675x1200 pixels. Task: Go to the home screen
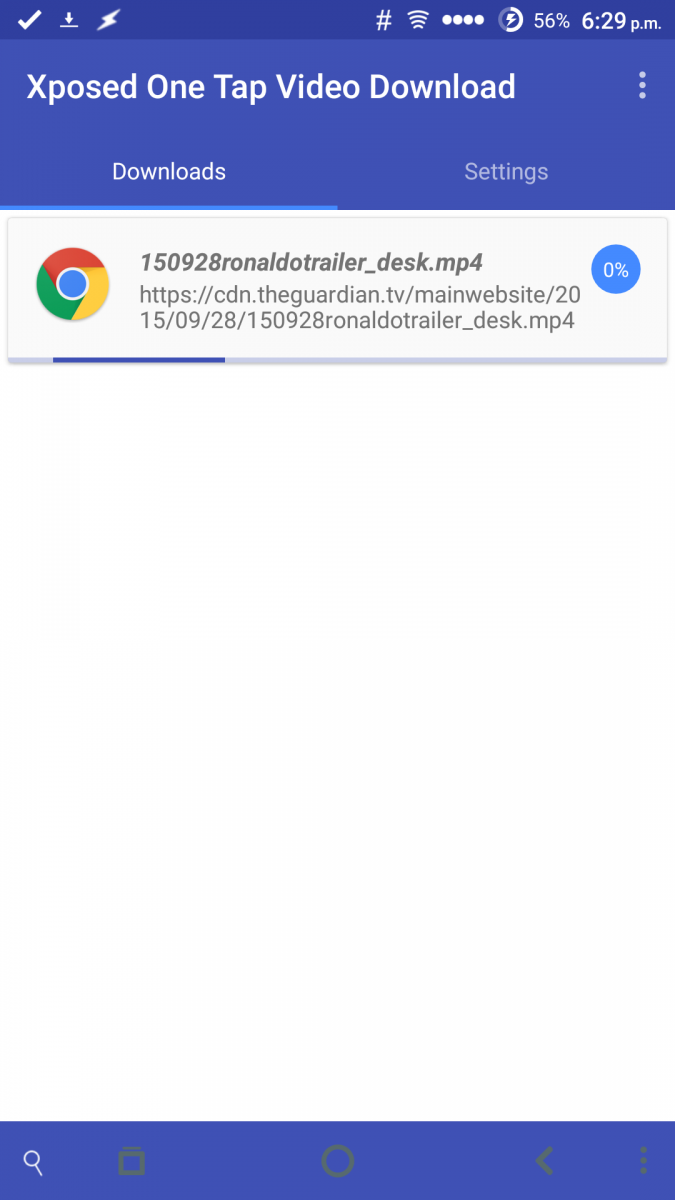tap(338, 1161)
